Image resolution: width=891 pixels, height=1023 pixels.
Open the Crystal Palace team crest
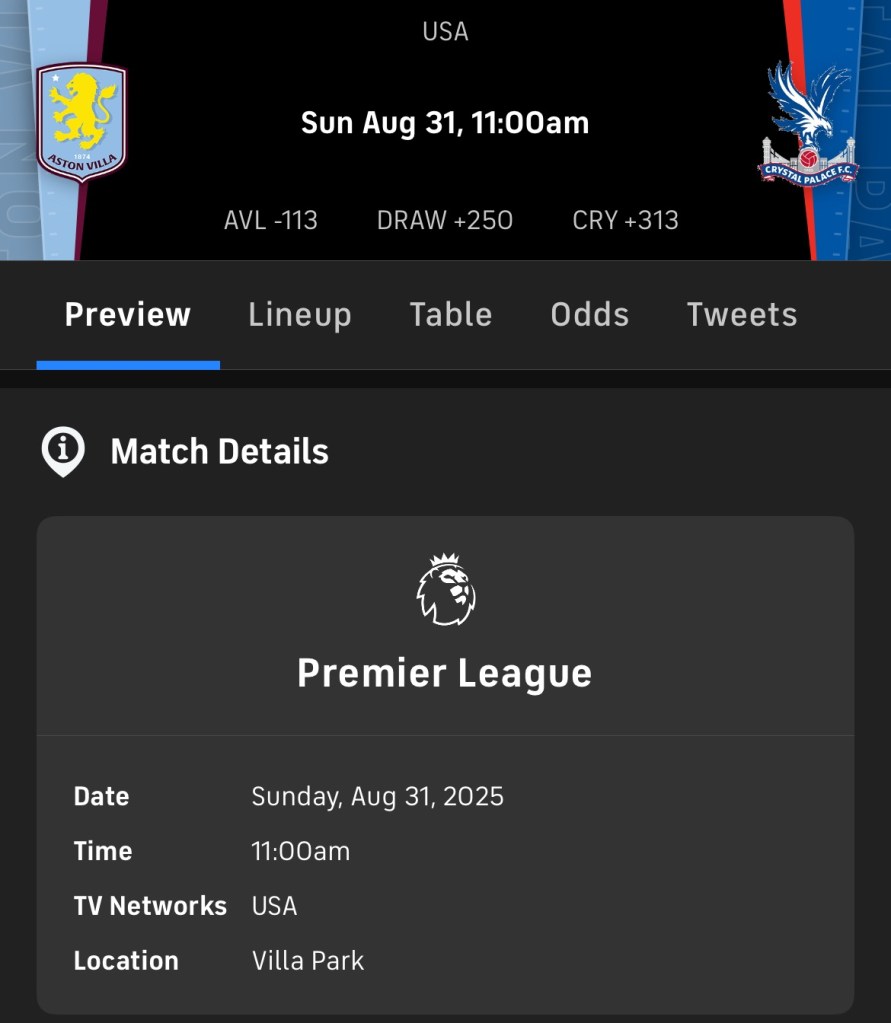click(807, 124)
